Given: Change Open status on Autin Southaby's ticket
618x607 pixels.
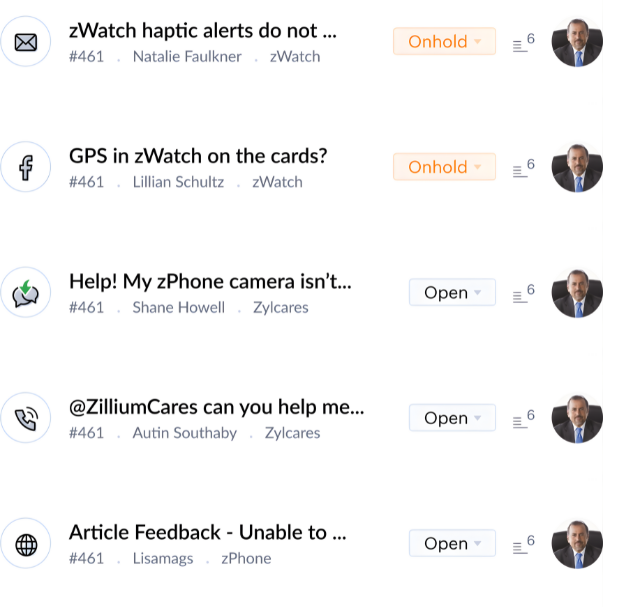Looking at the screenshot, I should [452, 418].
